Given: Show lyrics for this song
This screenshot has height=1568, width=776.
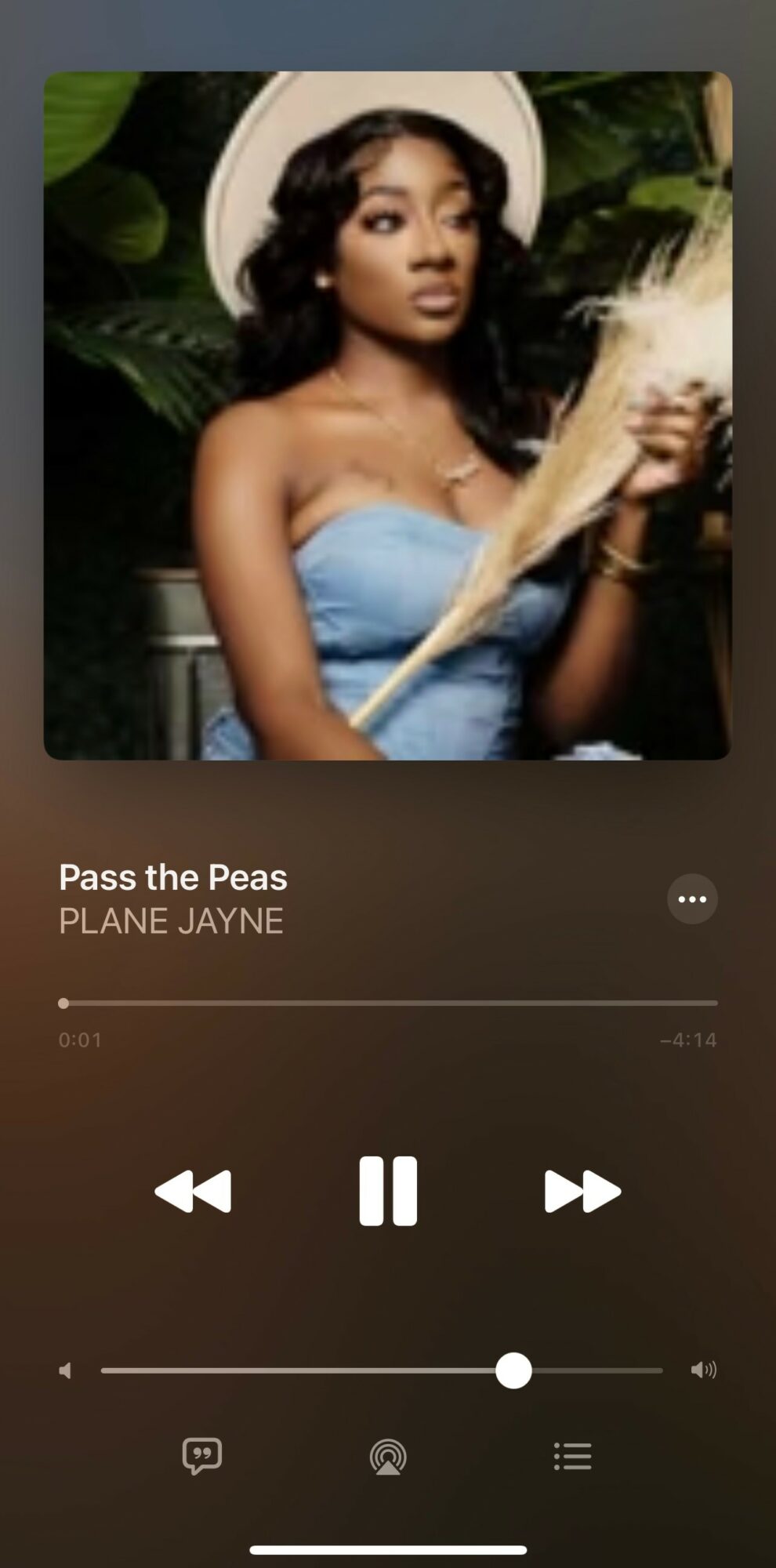Looking at the screenshot, I should click(202, 1456).
